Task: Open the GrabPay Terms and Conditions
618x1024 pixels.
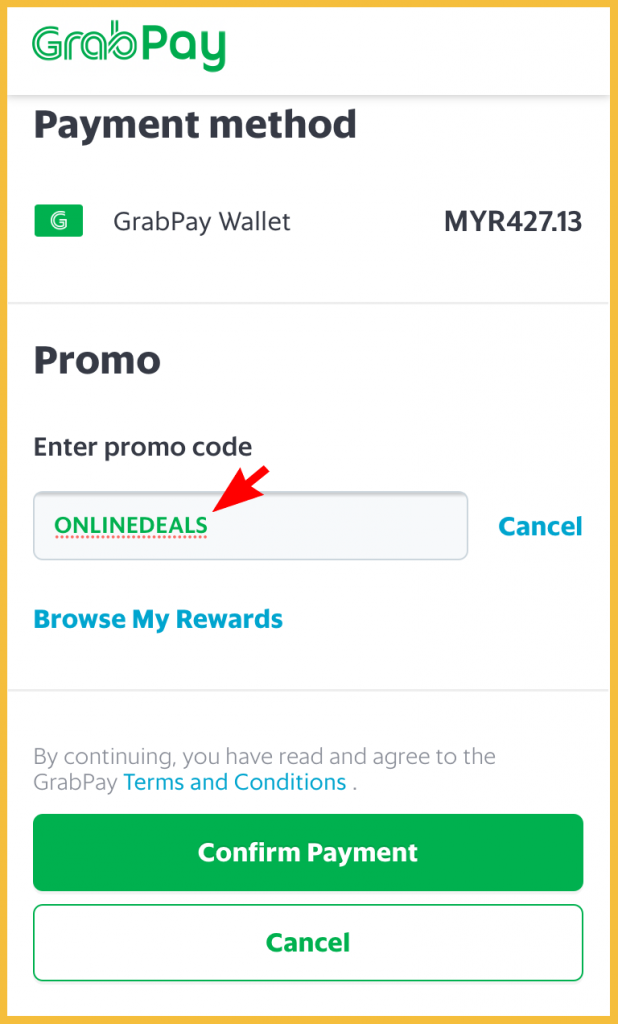Action: coord(234,782)
